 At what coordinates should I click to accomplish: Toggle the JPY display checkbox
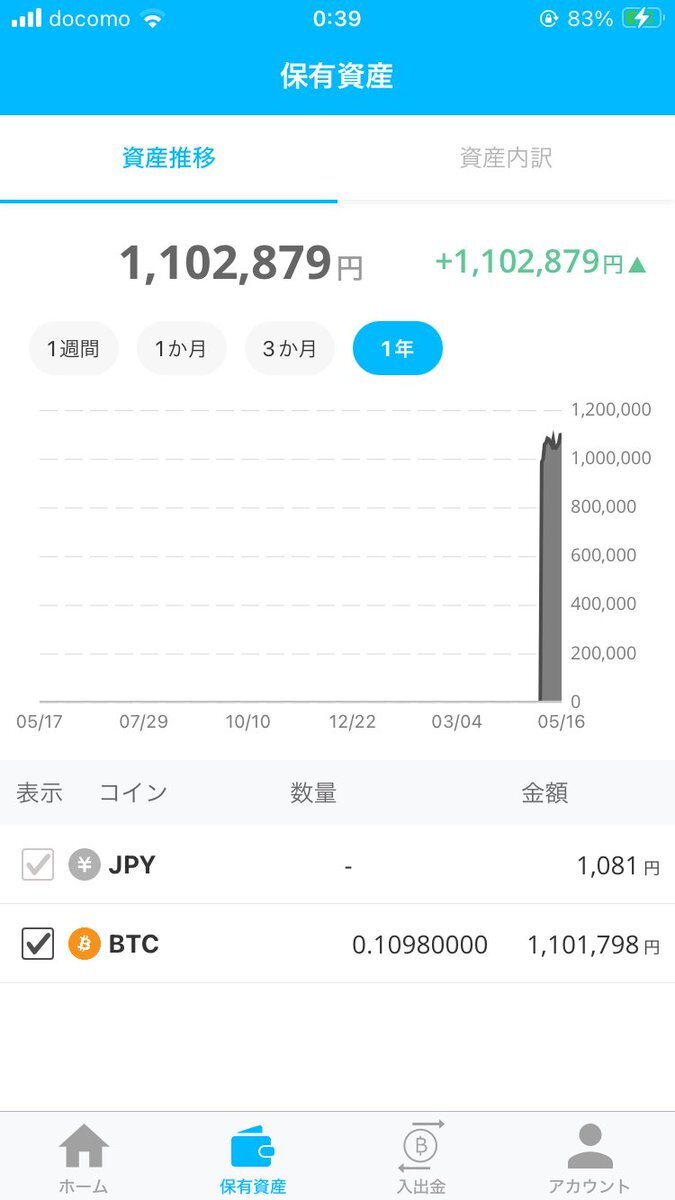click(38, 864)
